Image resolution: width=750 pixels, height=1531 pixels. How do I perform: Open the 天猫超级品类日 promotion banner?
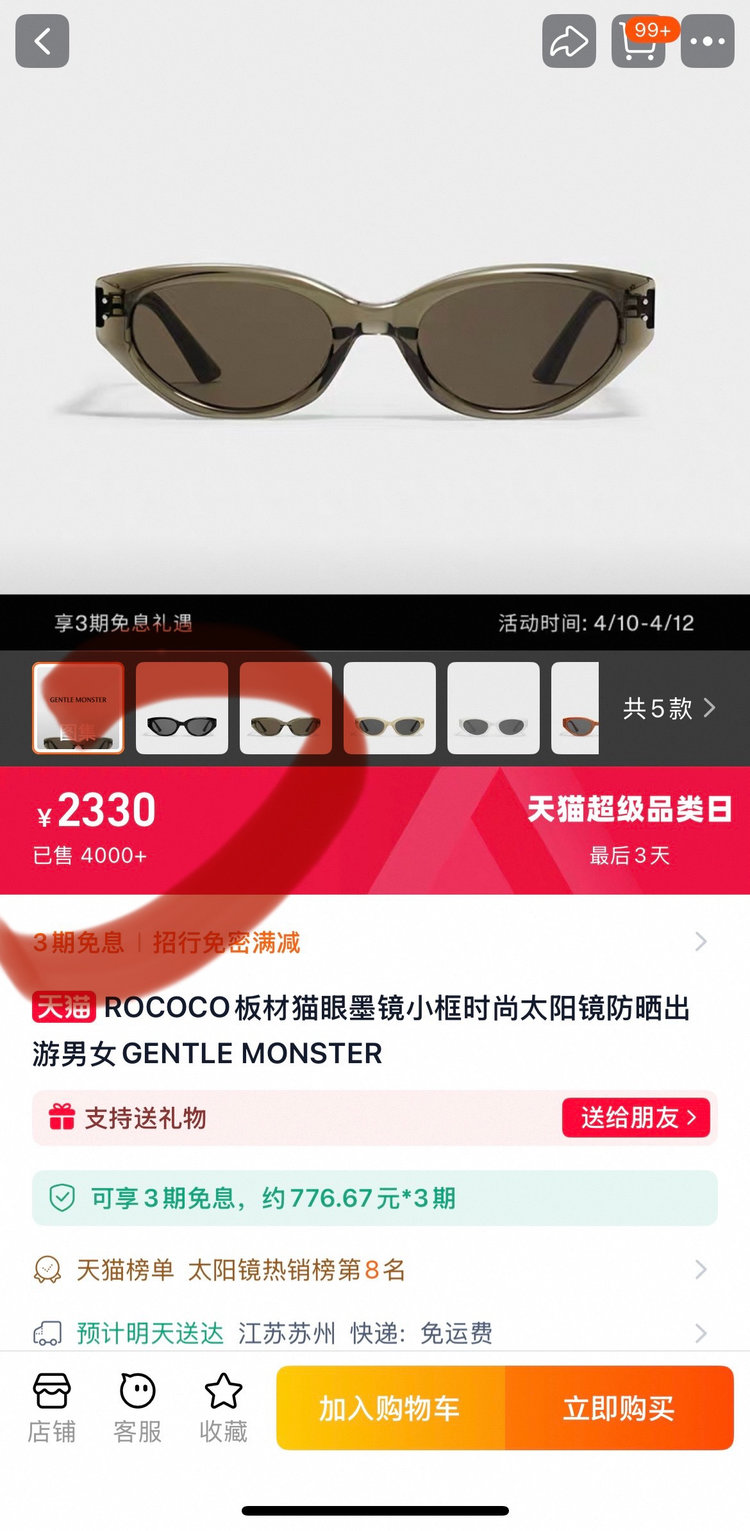[x=629, y=828]
